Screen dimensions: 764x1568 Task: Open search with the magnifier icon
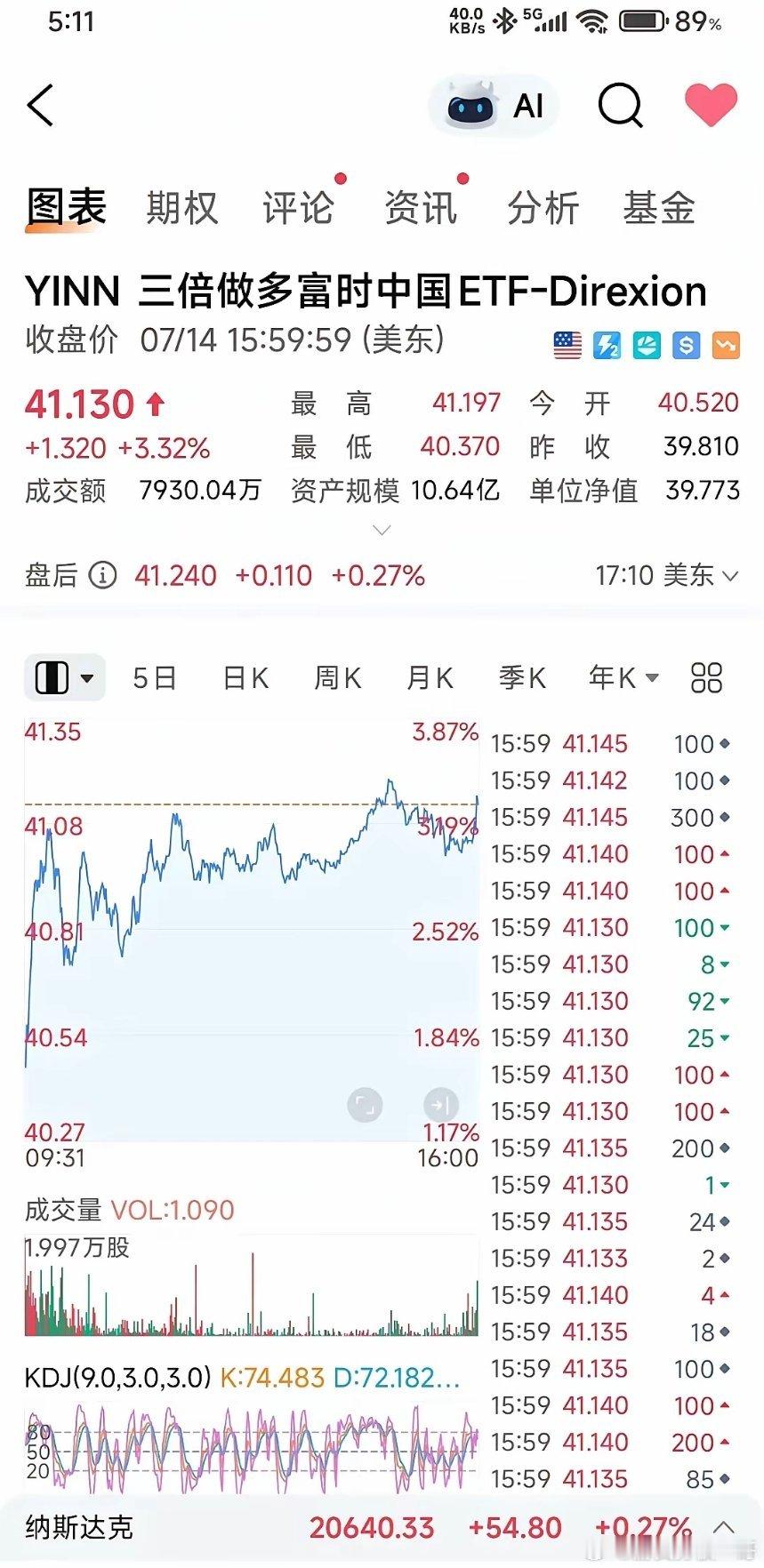[620, 106]
